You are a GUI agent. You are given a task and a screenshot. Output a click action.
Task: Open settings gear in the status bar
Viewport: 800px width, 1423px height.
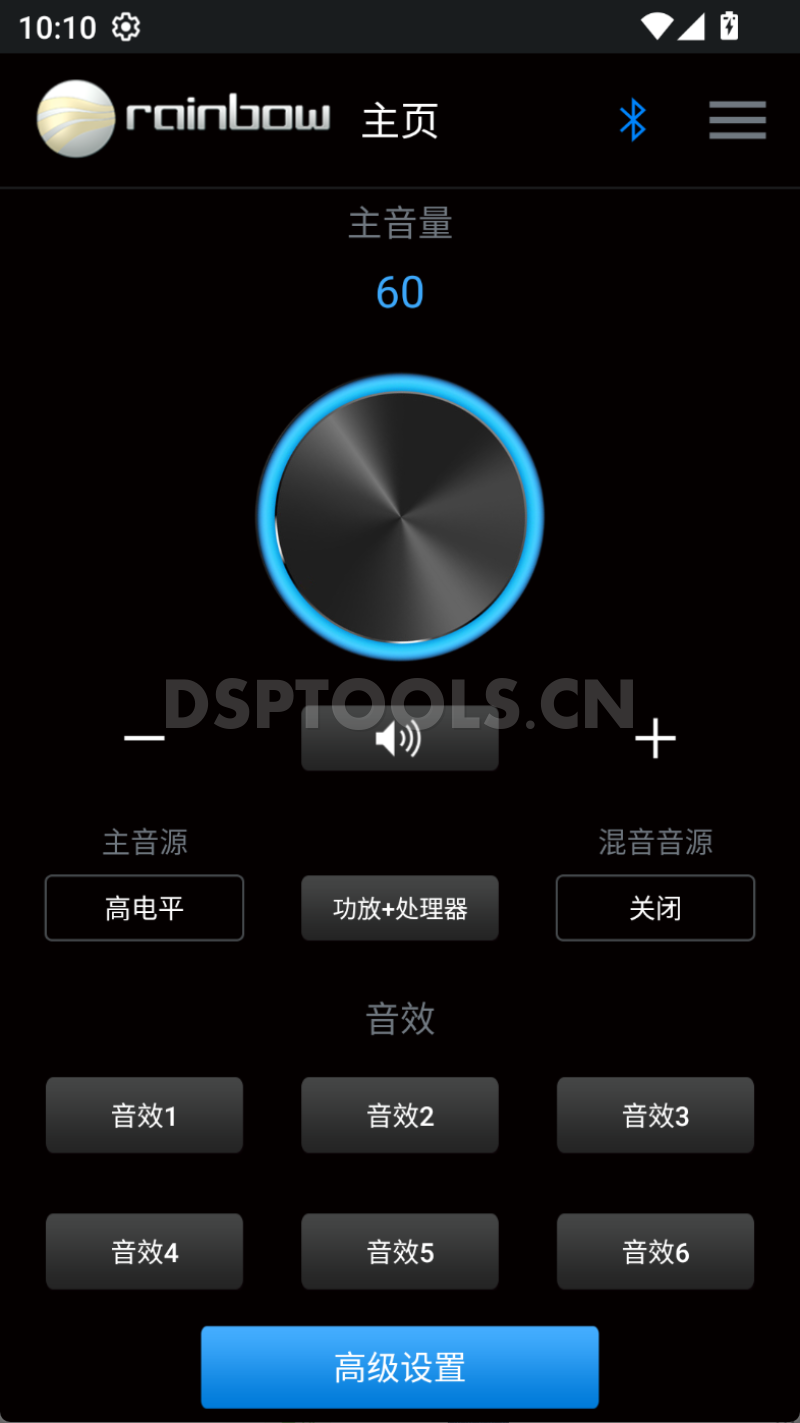click(125, 27)
